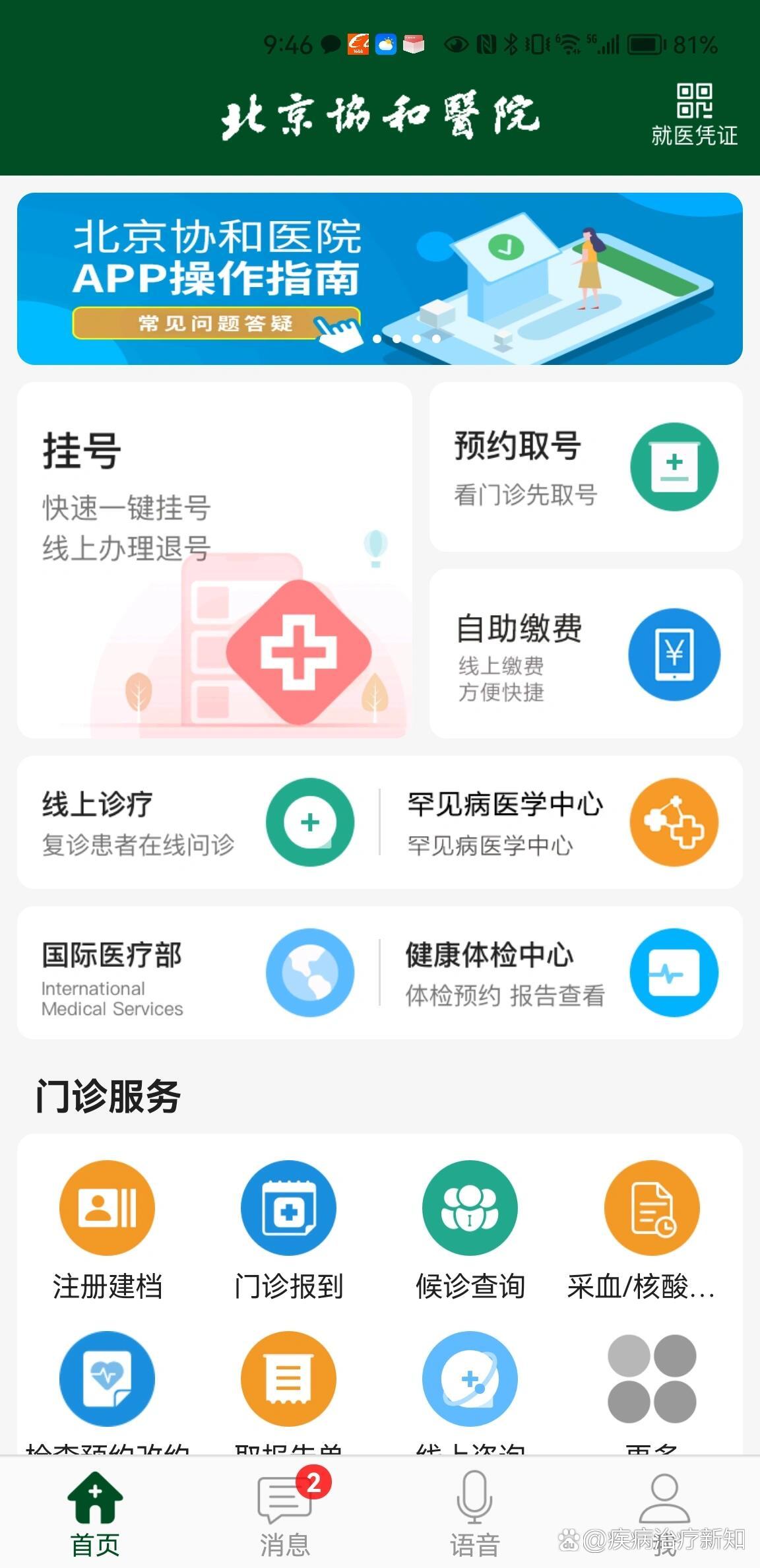Open the 更多 more services icon
Image resolution: width=760 pixels, height=1568 pixels.
650,1379
